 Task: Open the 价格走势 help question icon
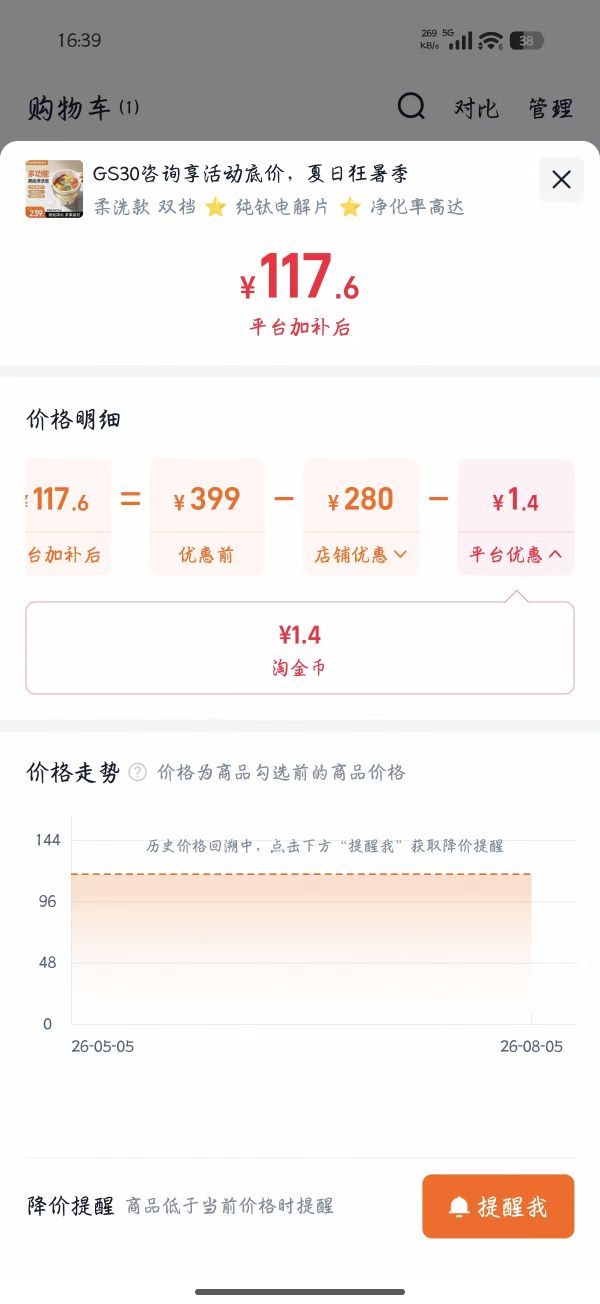138,772
